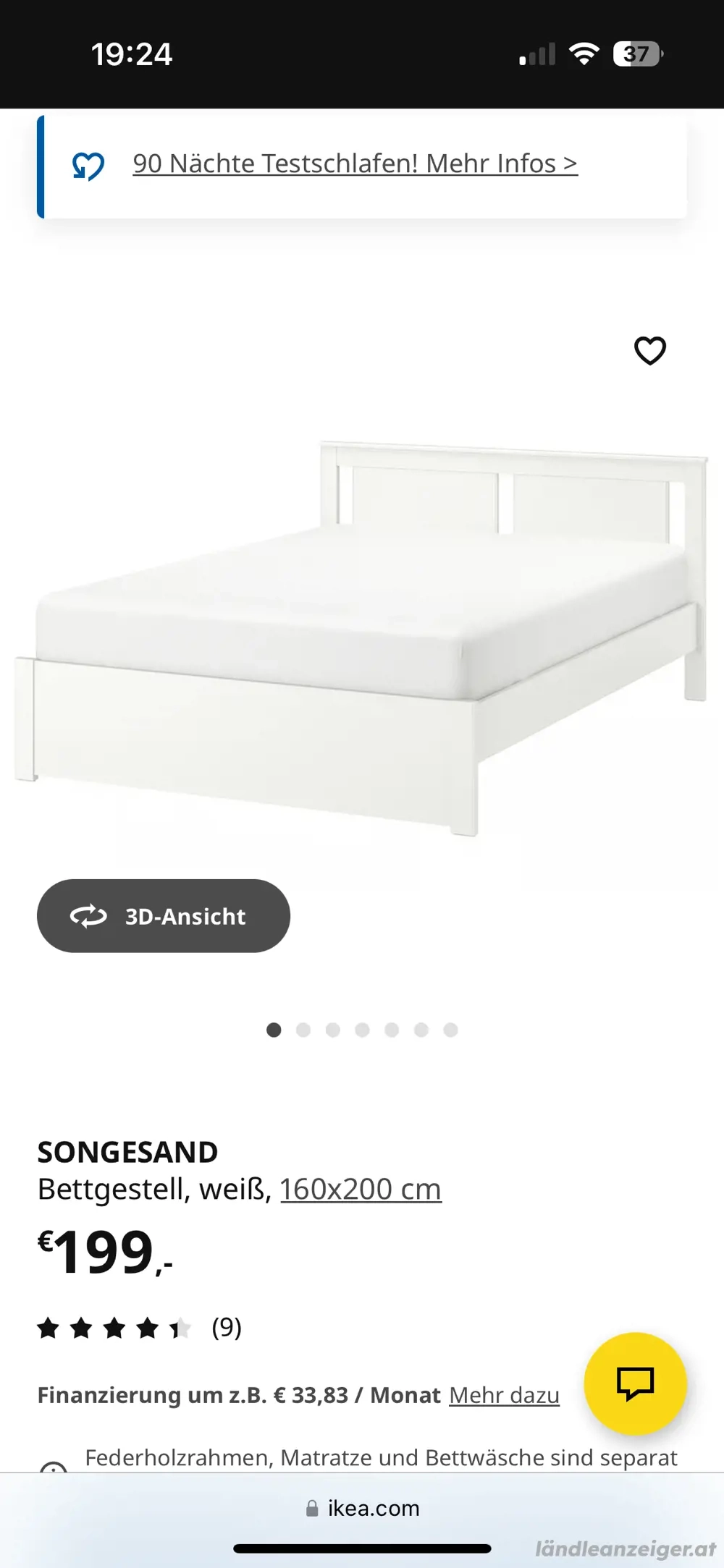The height and width of the screenshot is (1568, 724).
Task: Tap the lock icon beside ikea.com
Action: 311,1508
